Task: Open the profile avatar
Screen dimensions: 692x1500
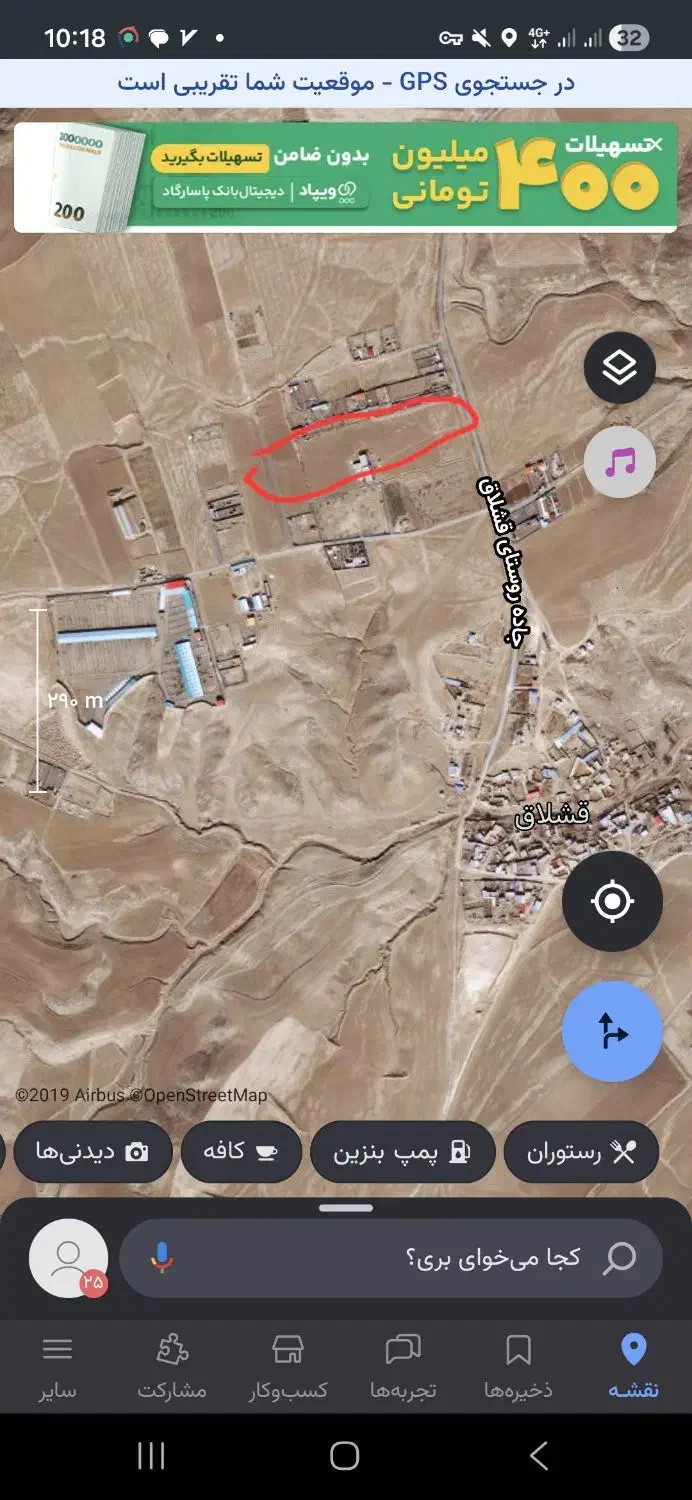Action: point(68,1258)
